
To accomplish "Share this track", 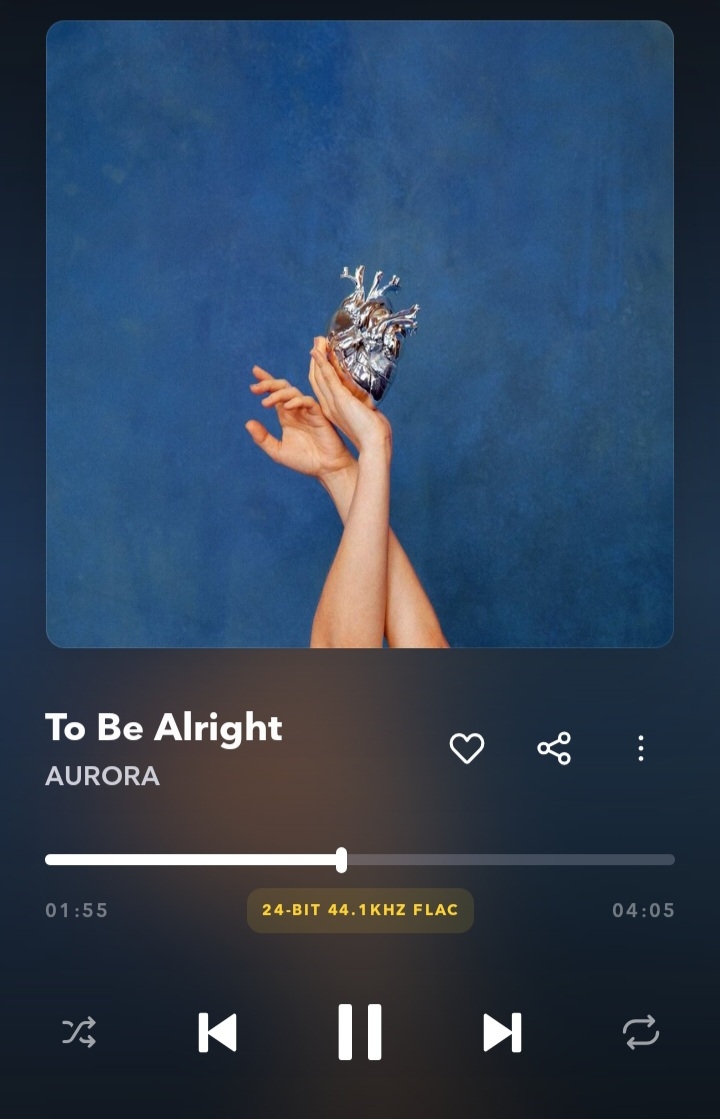I will click(554, 748).
